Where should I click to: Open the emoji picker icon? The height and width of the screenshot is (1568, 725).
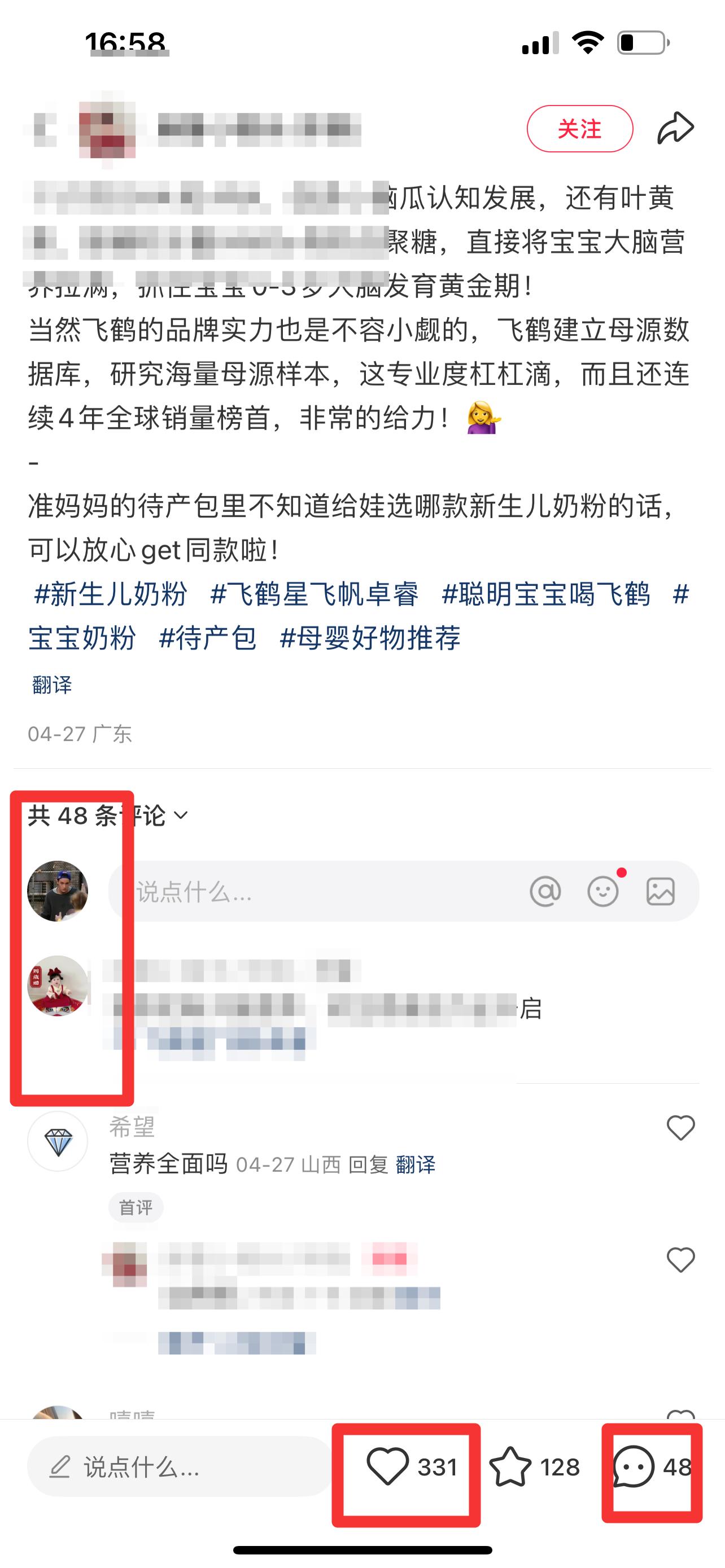coord(603,892)
